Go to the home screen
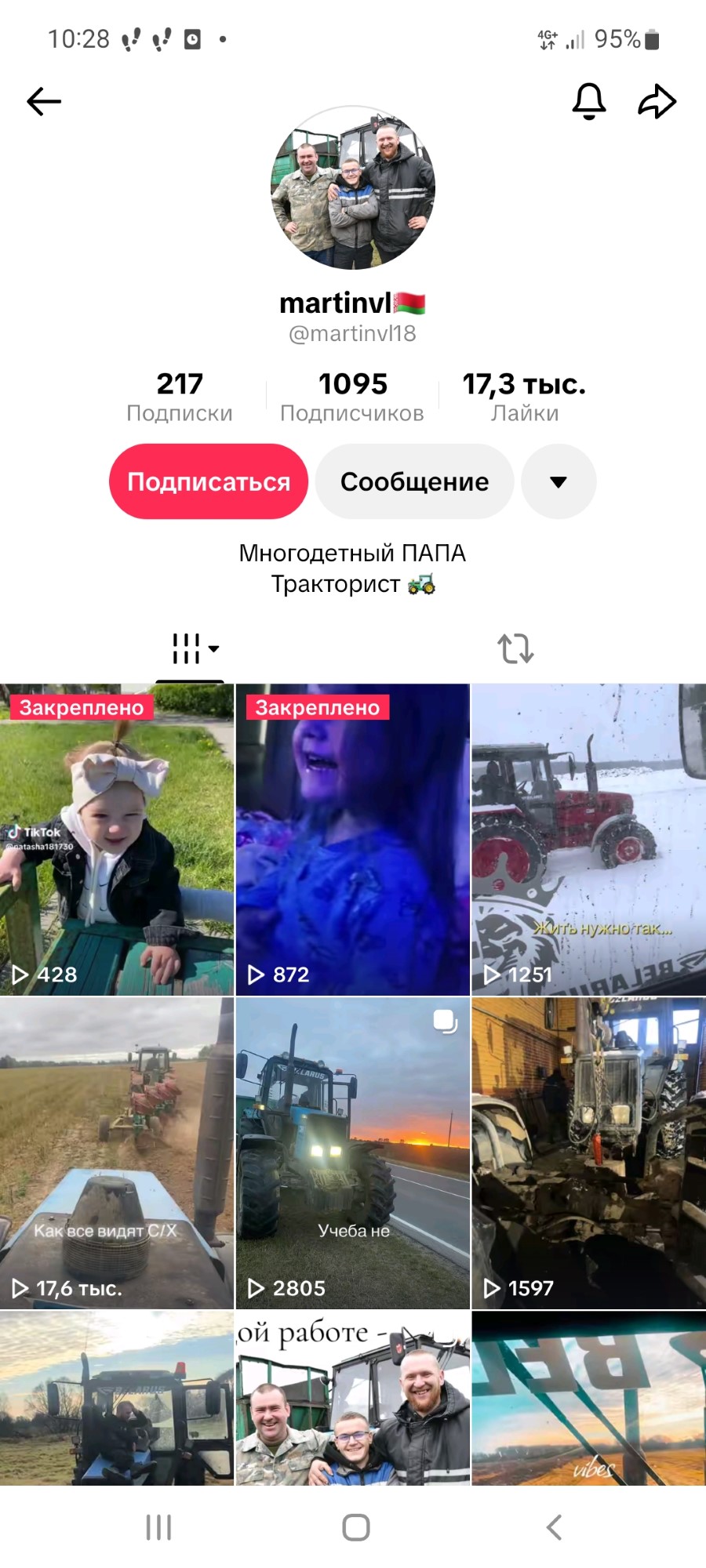The width and height of the screenshot is (706, 1568). click(x=355, y=1527)
